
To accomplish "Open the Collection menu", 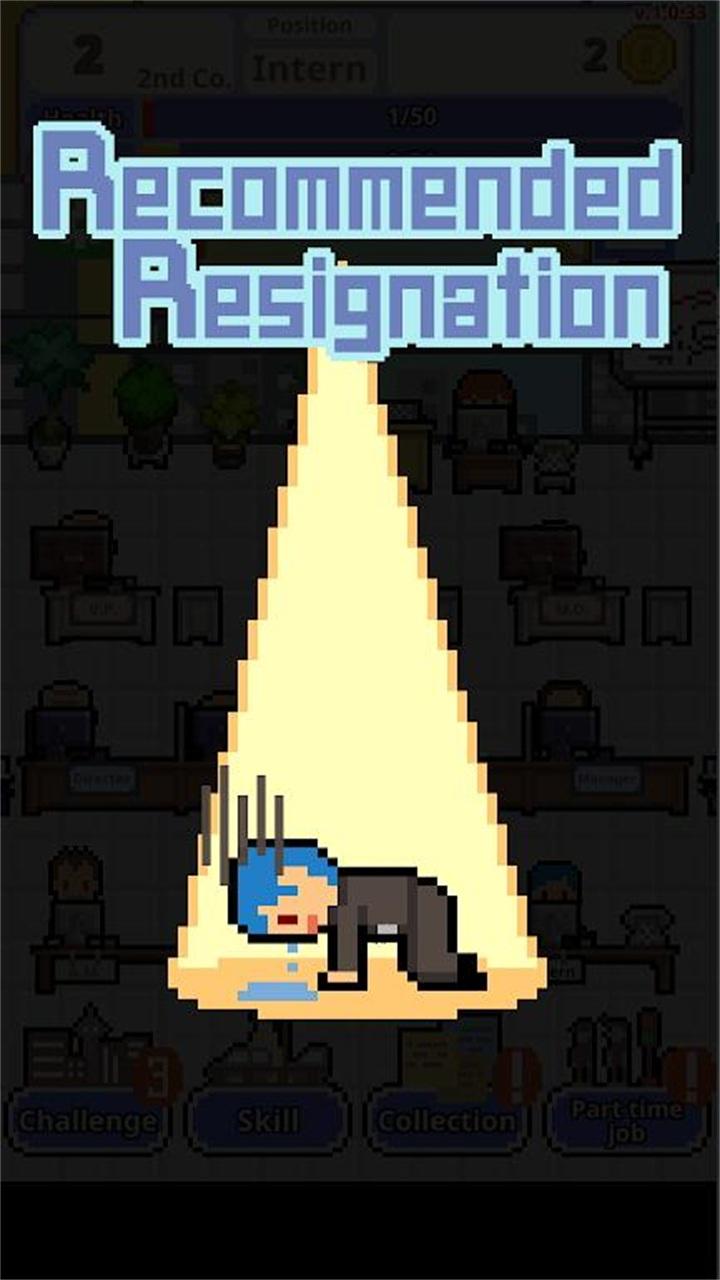I will click(447, 1120).
